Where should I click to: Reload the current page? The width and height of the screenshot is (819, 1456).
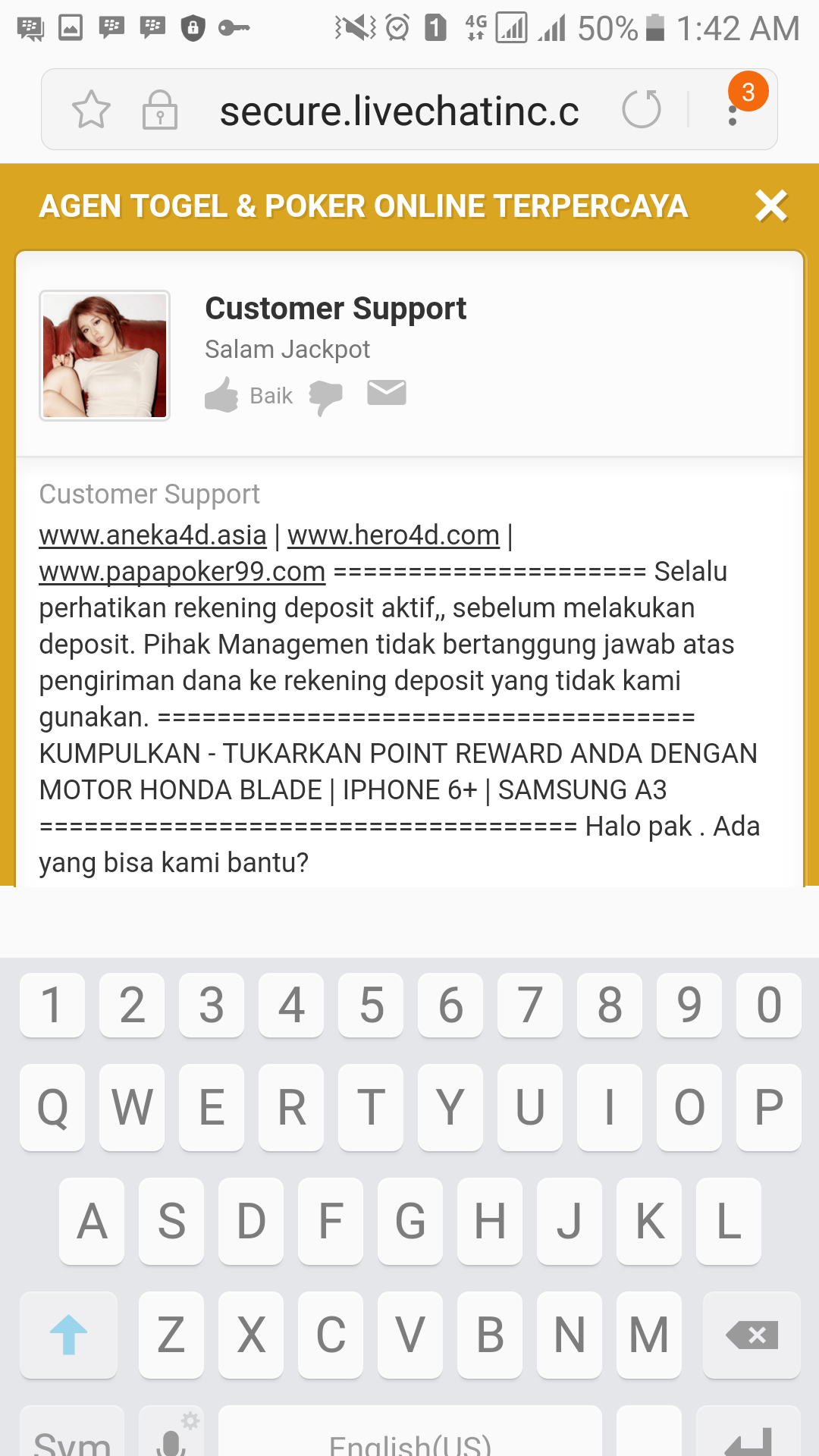pos(642,109)
